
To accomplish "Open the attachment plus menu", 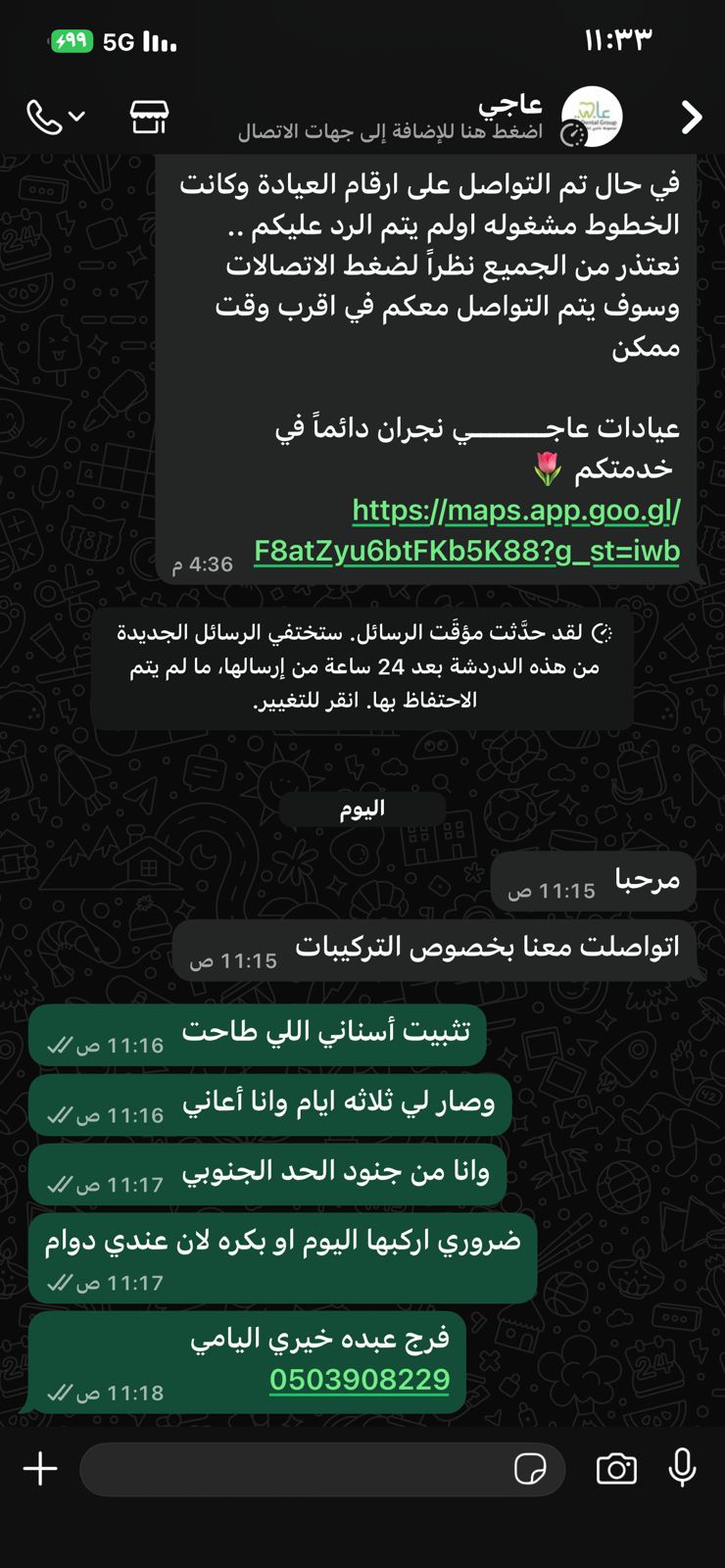I will pos(40,1469).
